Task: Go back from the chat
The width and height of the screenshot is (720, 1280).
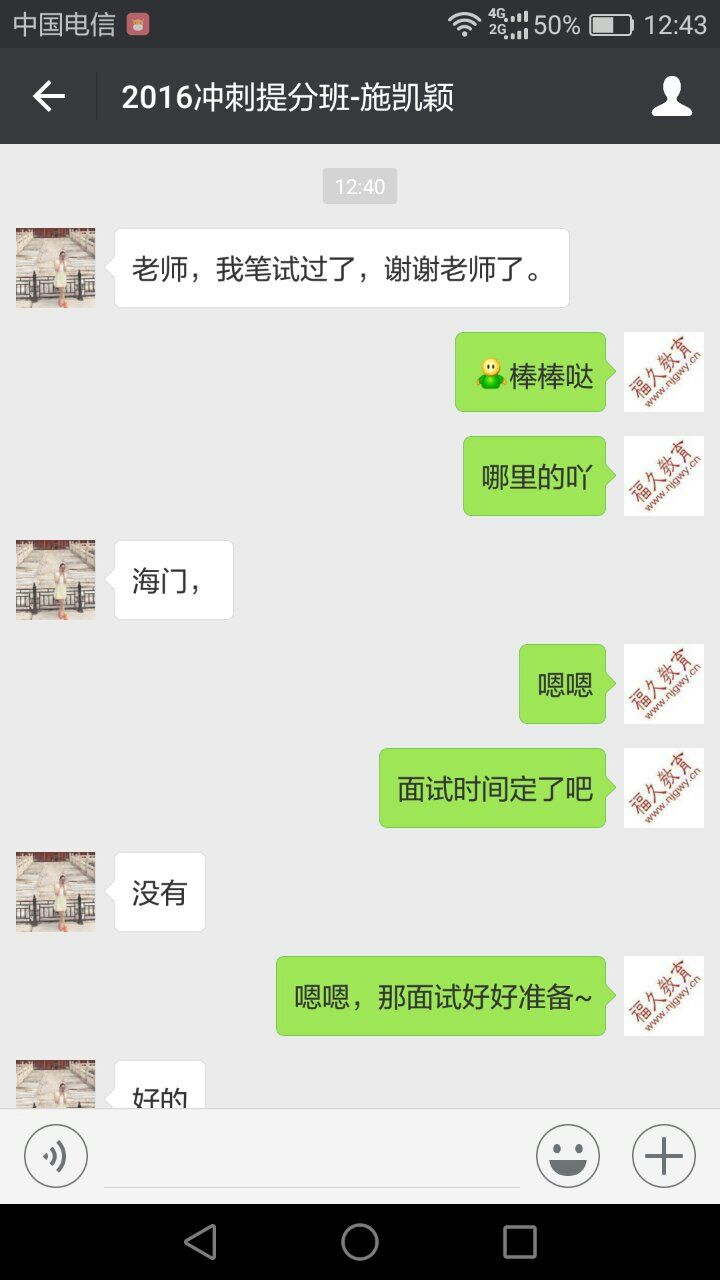Action: click(48, 96)
